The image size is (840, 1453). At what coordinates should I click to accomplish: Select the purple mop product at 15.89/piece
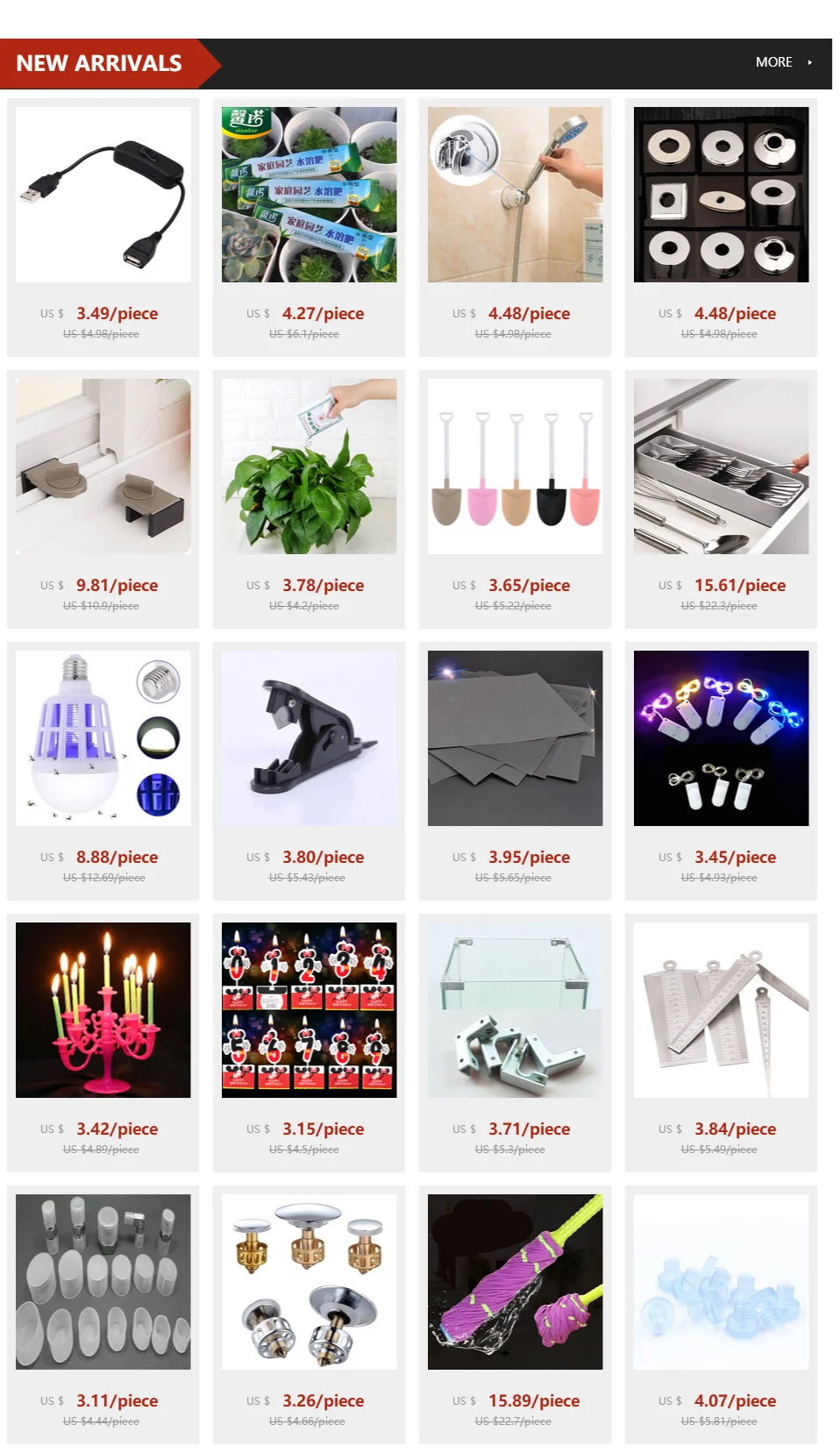point(516,1282)
